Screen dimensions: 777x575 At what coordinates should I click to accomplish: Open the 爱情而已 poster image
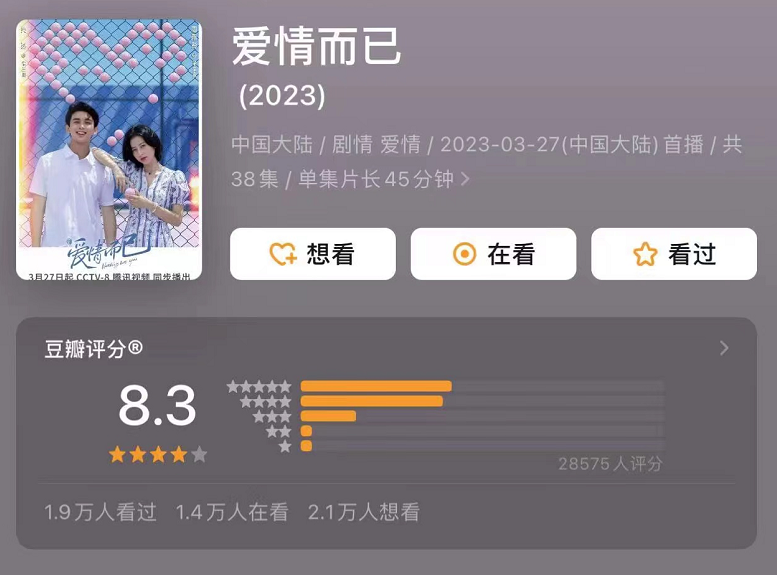pyautogui.click(x=109, y=150)
